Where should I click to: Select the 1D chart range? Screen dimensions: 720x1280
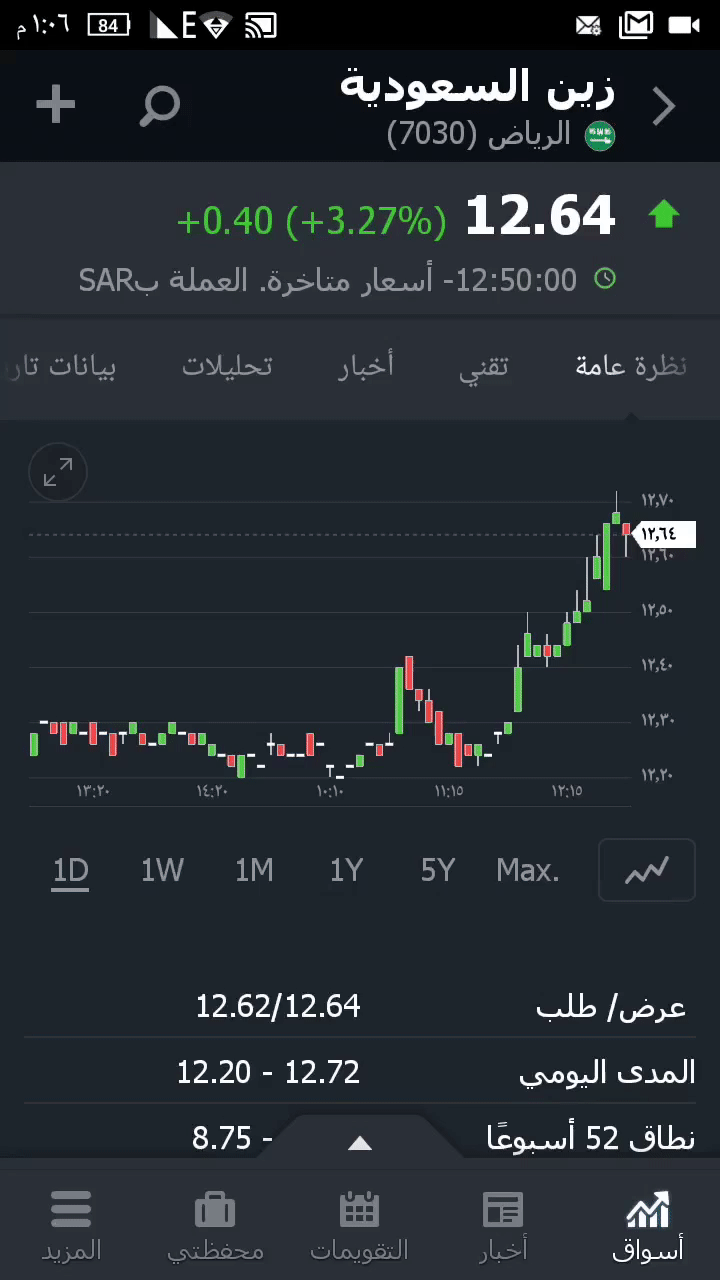(71, 870)
